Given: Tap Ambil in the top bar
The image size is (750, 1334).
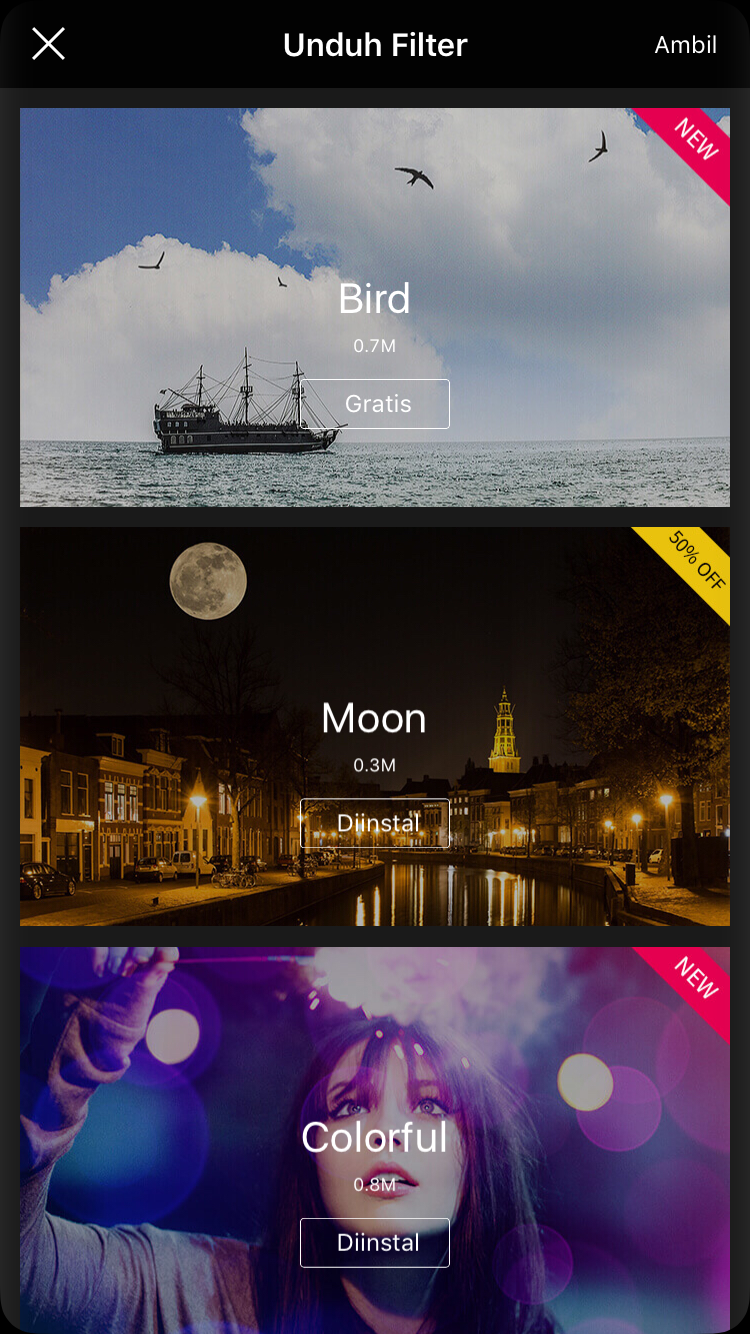Looking at the screenshot, I should pyautogui.click(x=685, y=45).
